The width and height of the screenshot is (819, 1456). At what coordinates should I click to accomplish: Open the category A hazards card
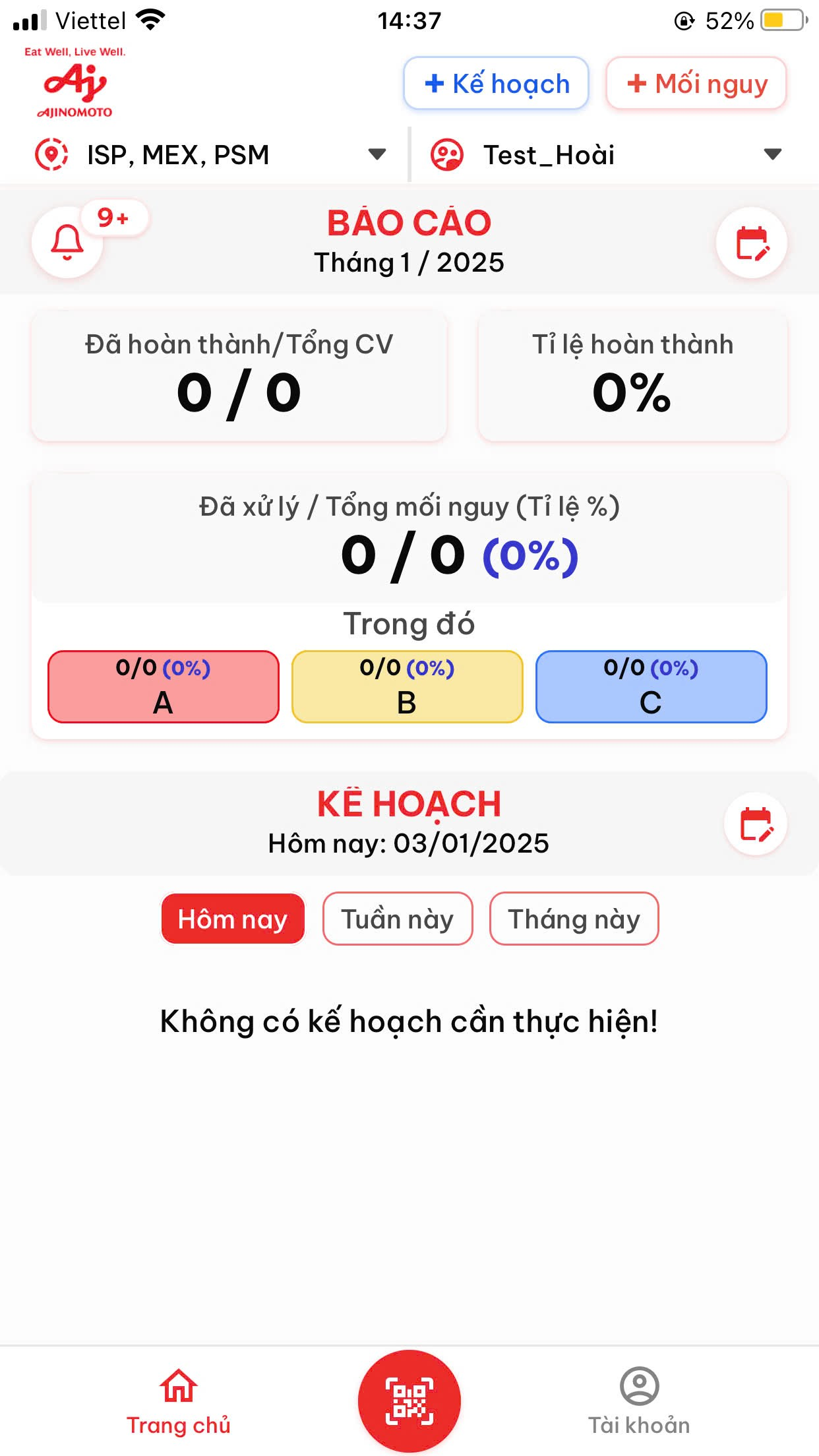point(164,686)
